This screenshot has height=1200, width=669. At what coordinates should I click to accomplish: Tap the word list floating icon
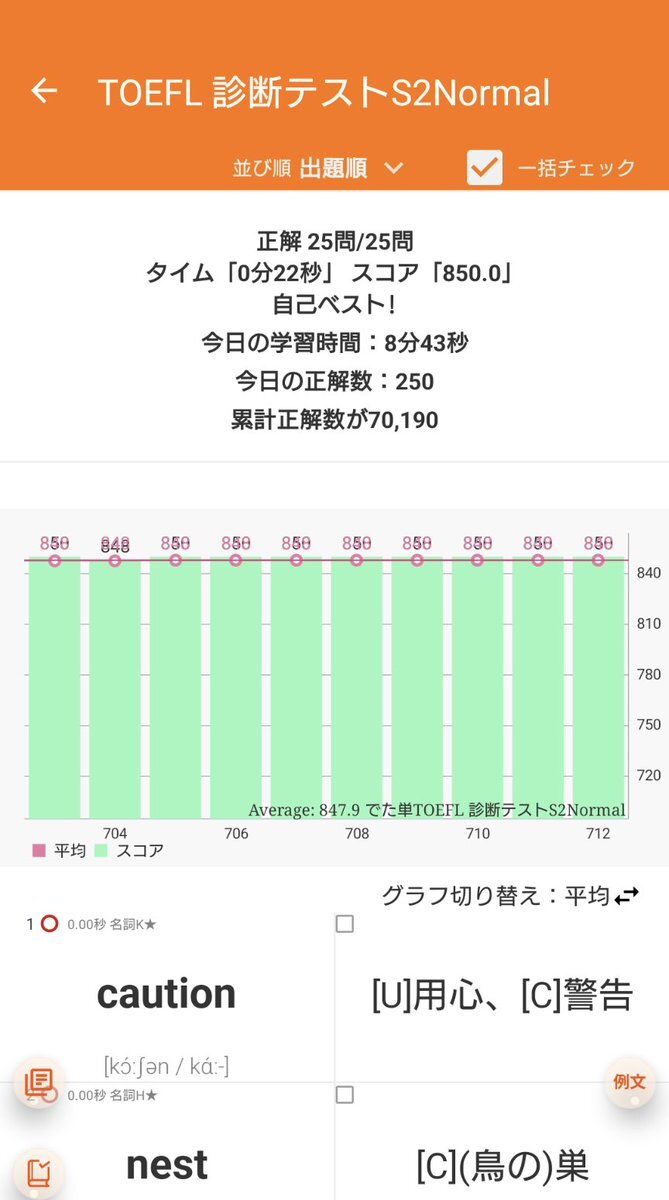pos(39,1081)
